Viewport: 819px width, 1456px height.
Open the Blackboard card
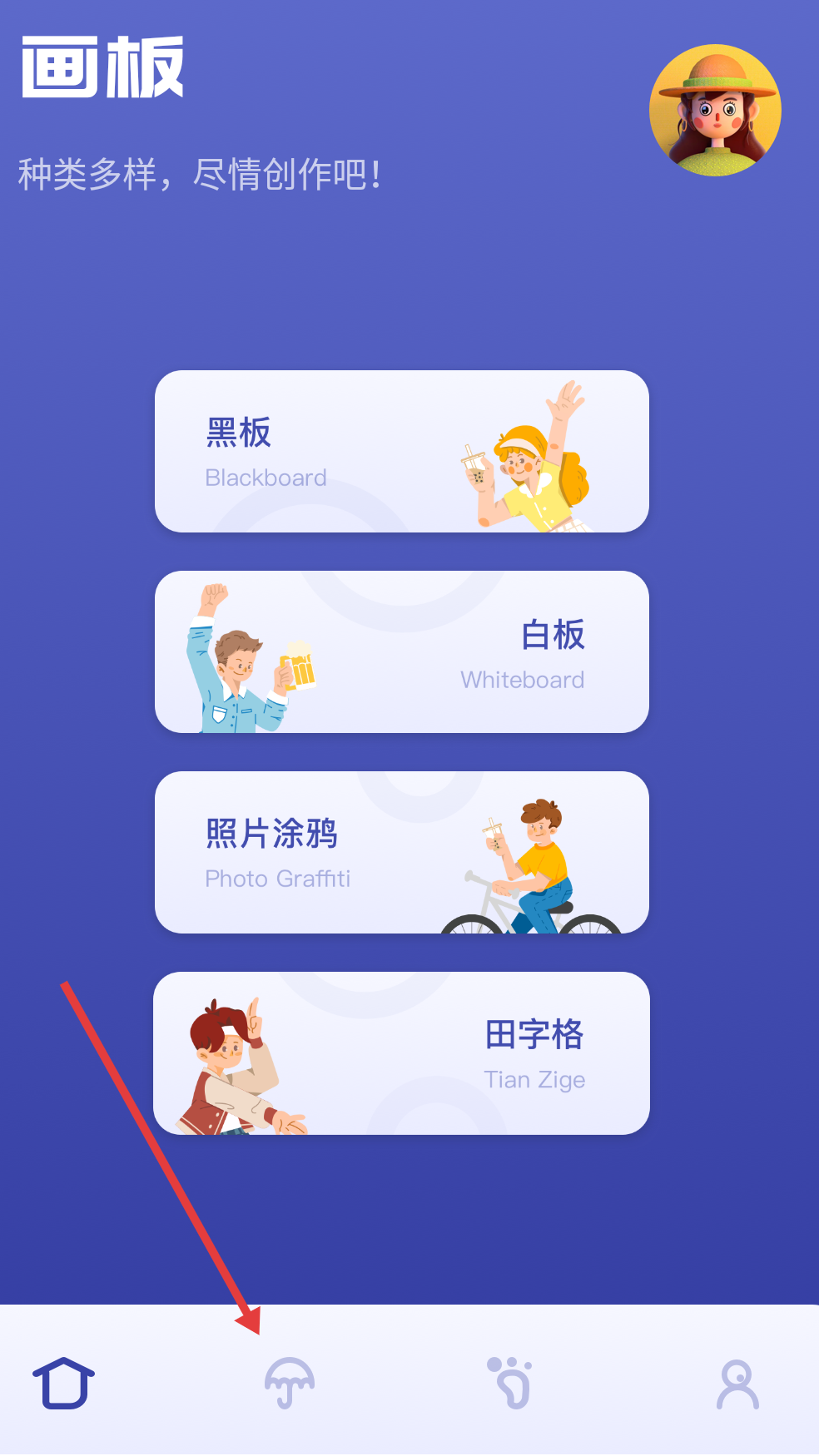pyautogui.click(x=401, y=451)
